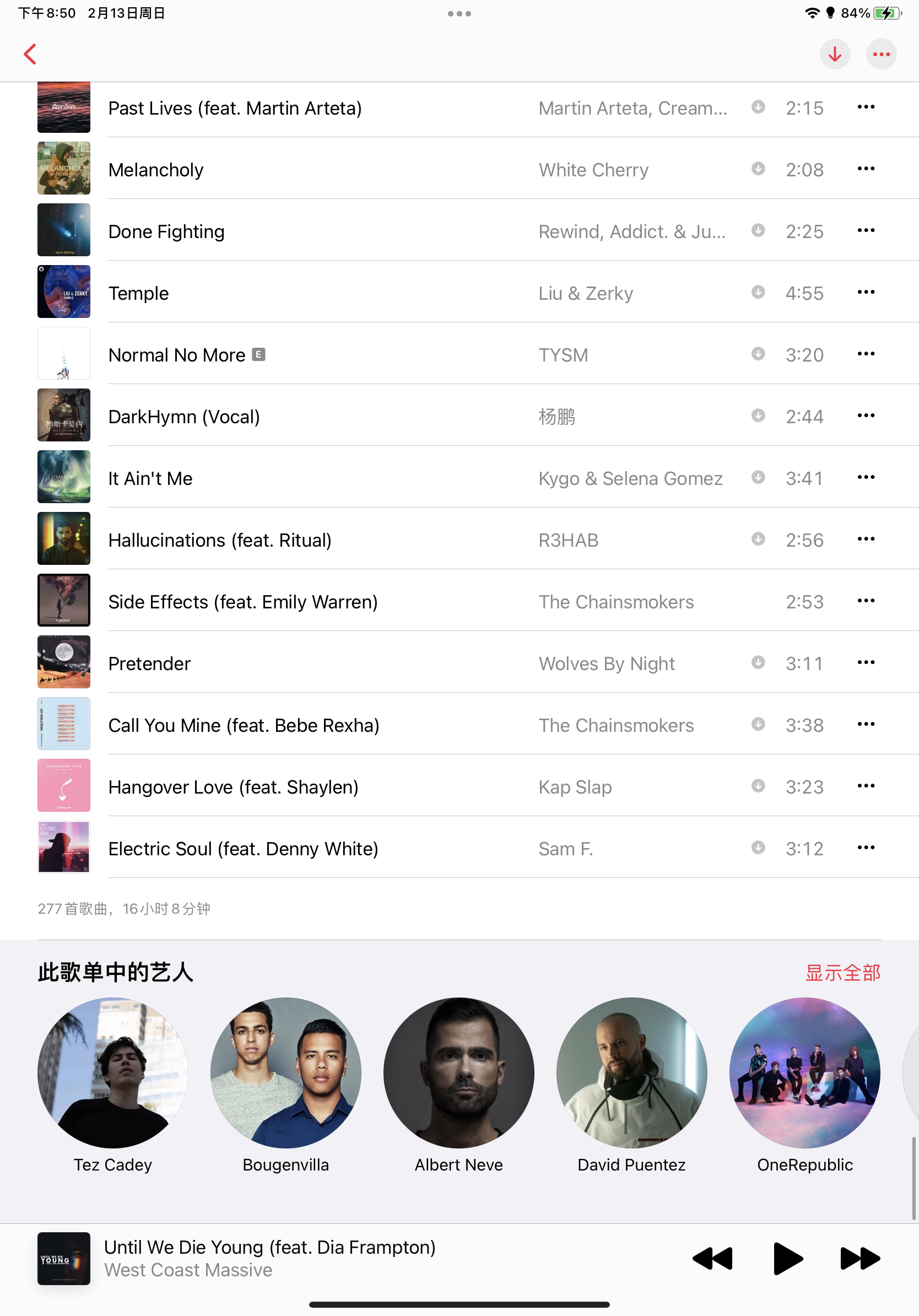The height and width of the screenshot is (1316, 919).
Task: Open more options for Normal No More
Action: [x=865, y=354]
